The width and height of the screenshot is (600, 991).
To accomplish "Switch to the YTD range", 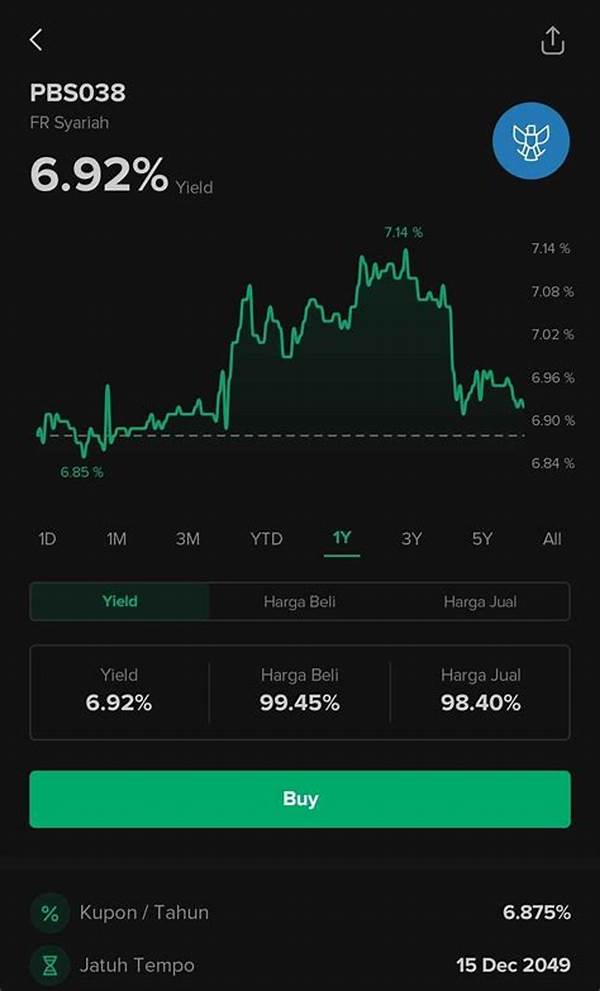I will (x=266, y=539).
